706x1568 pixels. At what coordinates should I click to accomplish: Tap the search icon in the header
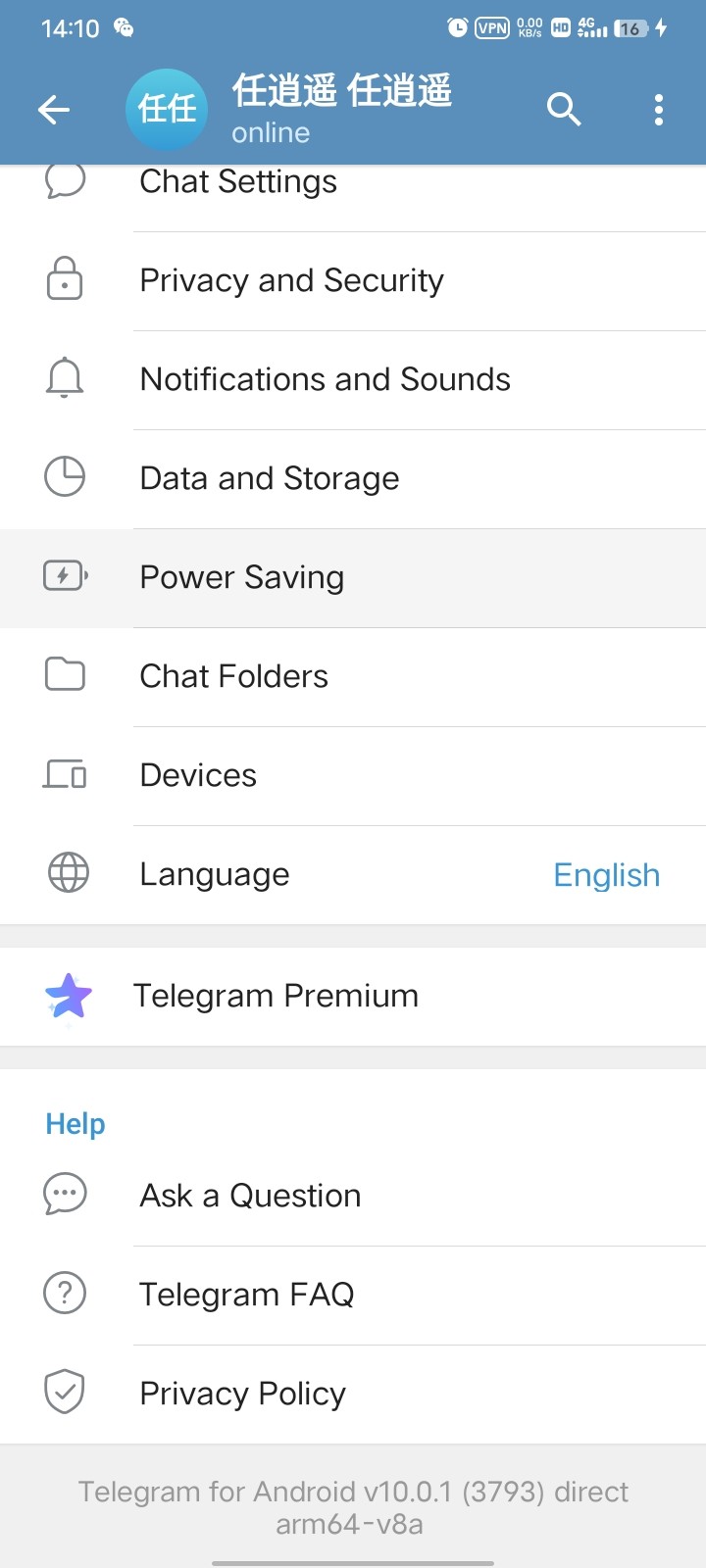[x=564, y=110]
